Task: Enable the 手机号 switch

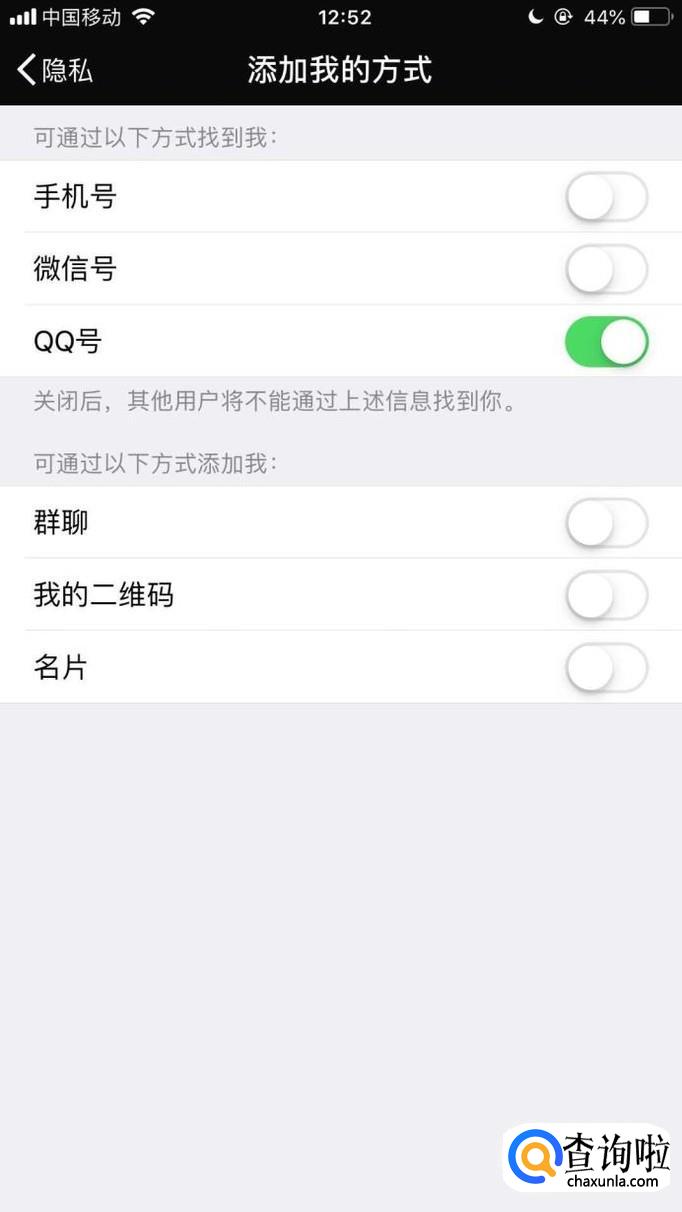Action: [606, 197]
